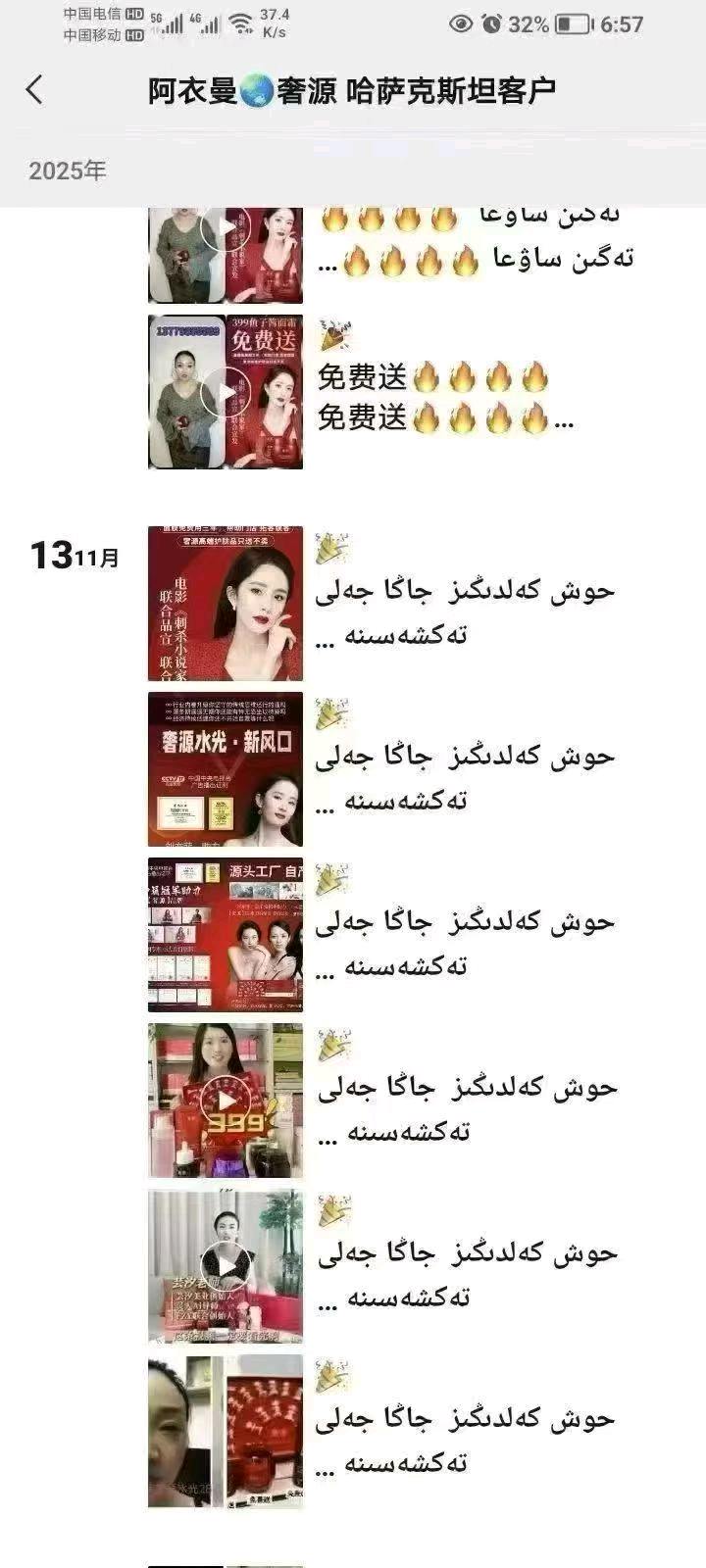706x1568 pixels.
Task: Open the 免费送 video post
Action: 226,392
